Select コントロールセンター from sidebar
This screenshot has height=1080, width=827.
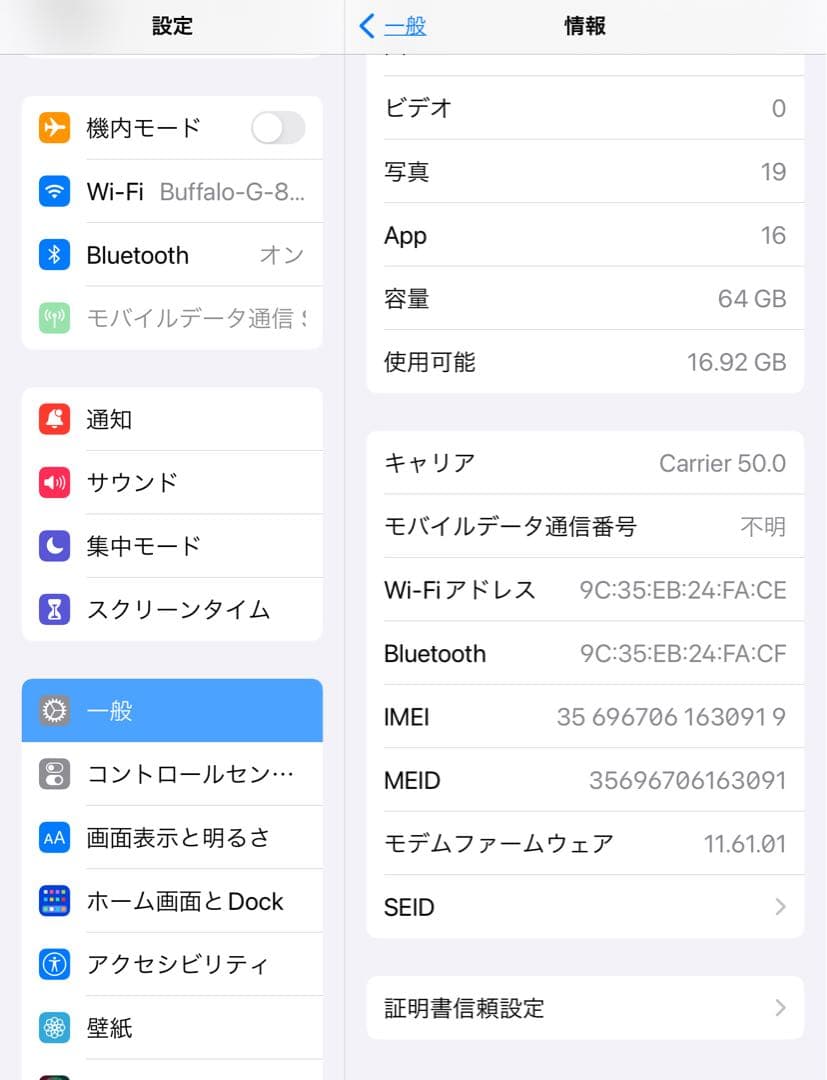[172, 774]
